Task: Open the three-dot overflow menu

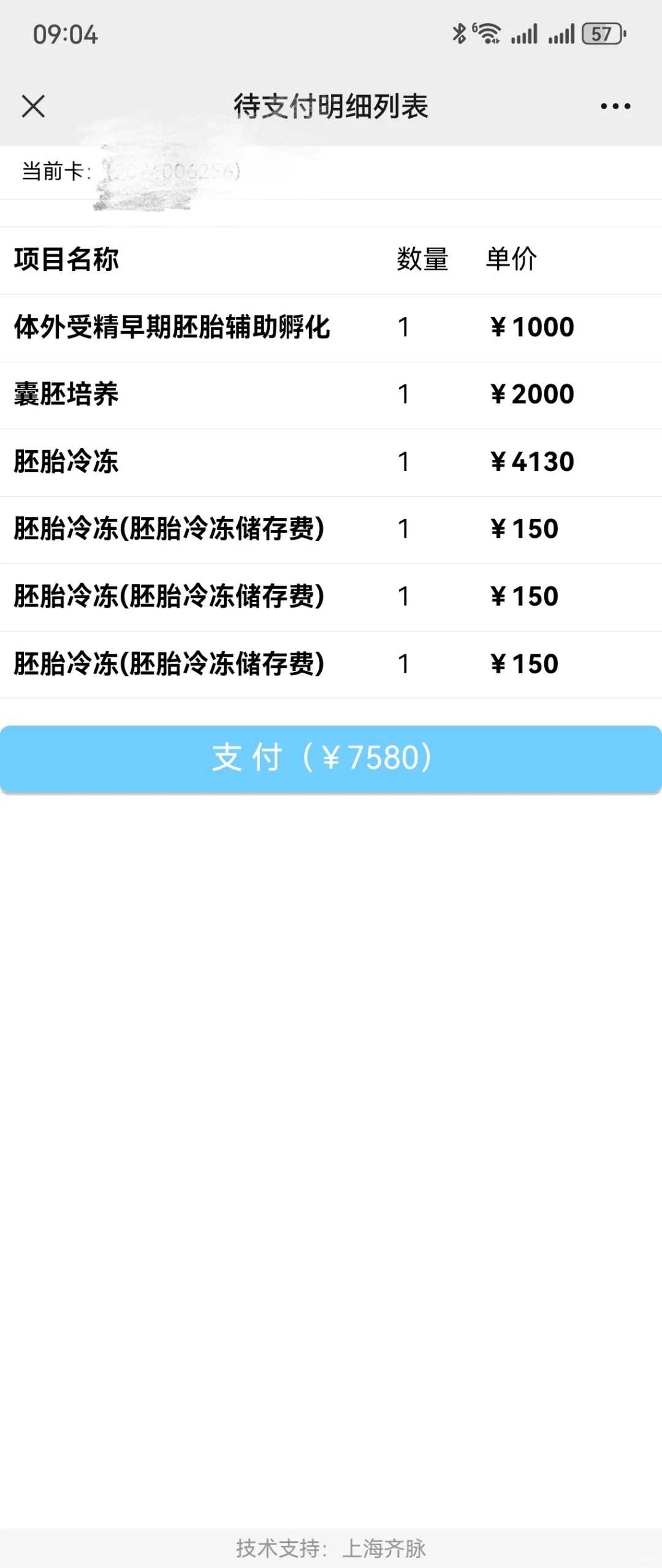Action: tap(615, 106)
